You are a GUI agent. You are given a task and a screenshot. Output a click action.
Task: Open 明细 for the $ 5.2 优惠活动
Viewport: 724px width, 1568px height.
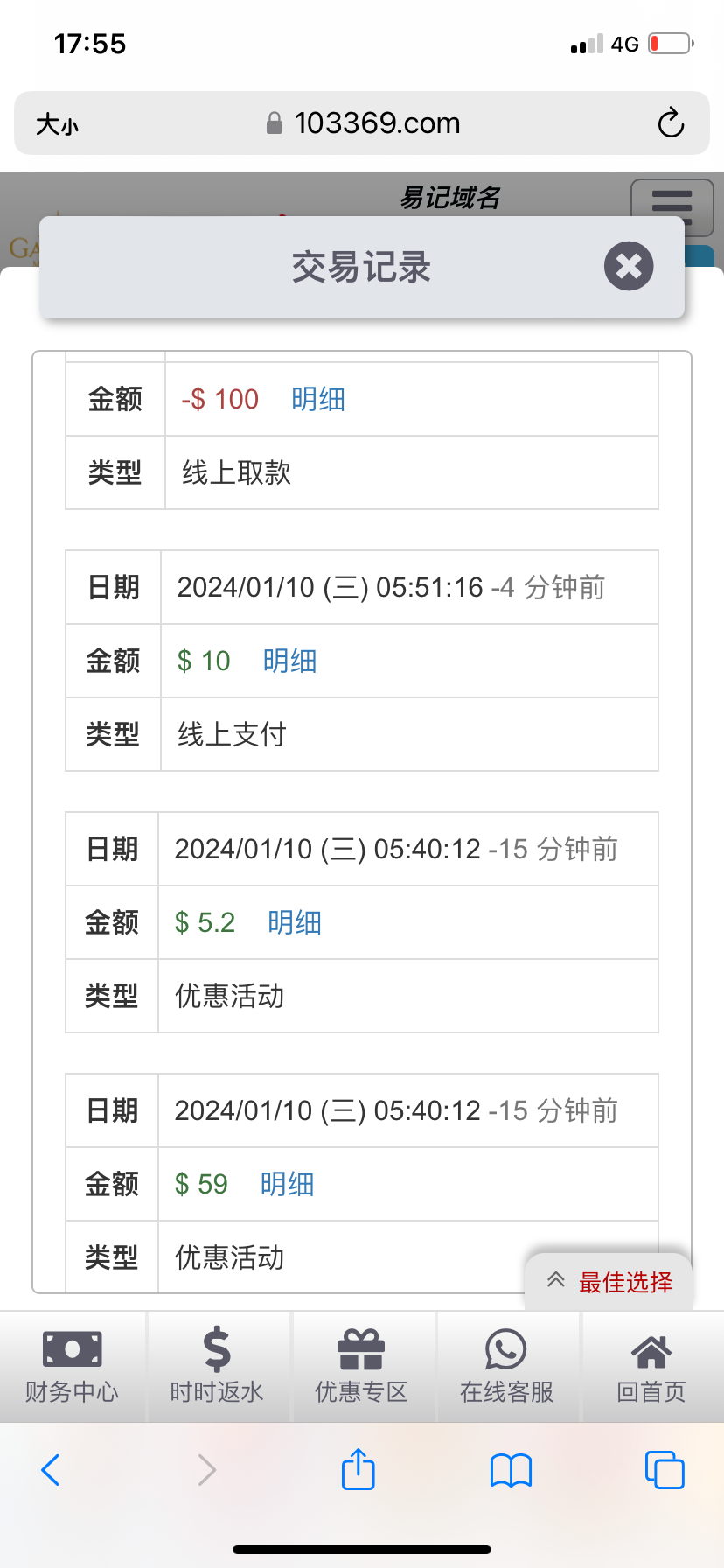tap(295, 923)
